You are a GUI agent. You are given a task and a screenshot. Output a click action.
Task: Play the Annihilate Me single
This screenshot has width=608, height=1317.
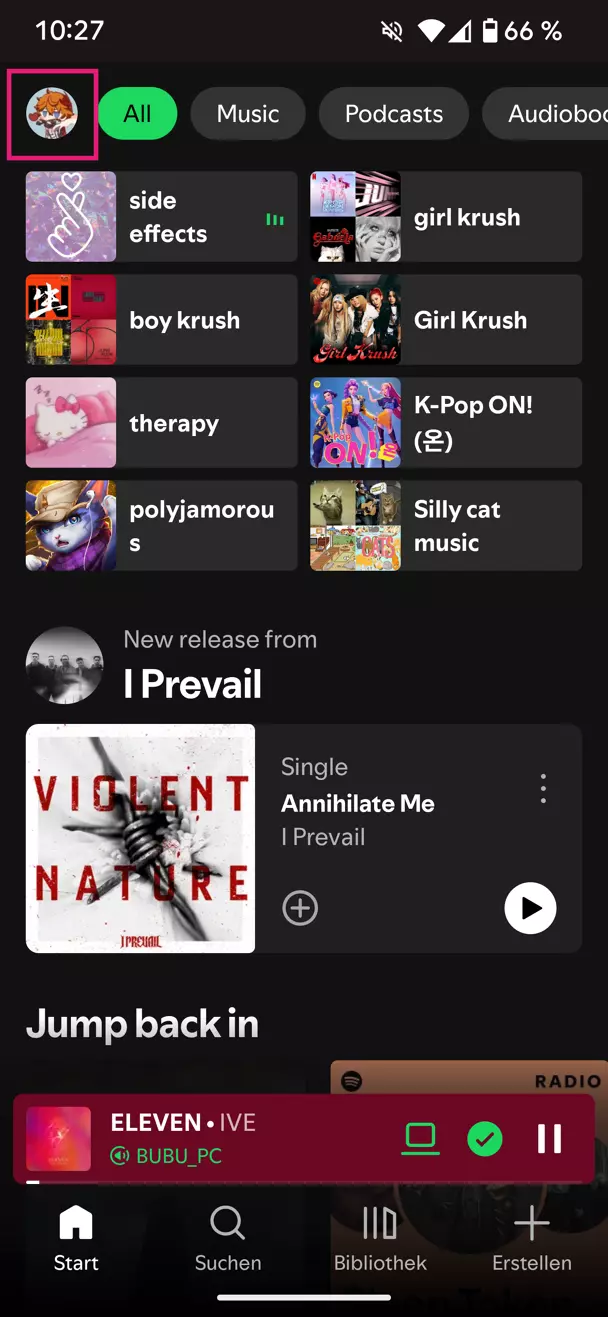pyautogui.click(x=530, y=908)
